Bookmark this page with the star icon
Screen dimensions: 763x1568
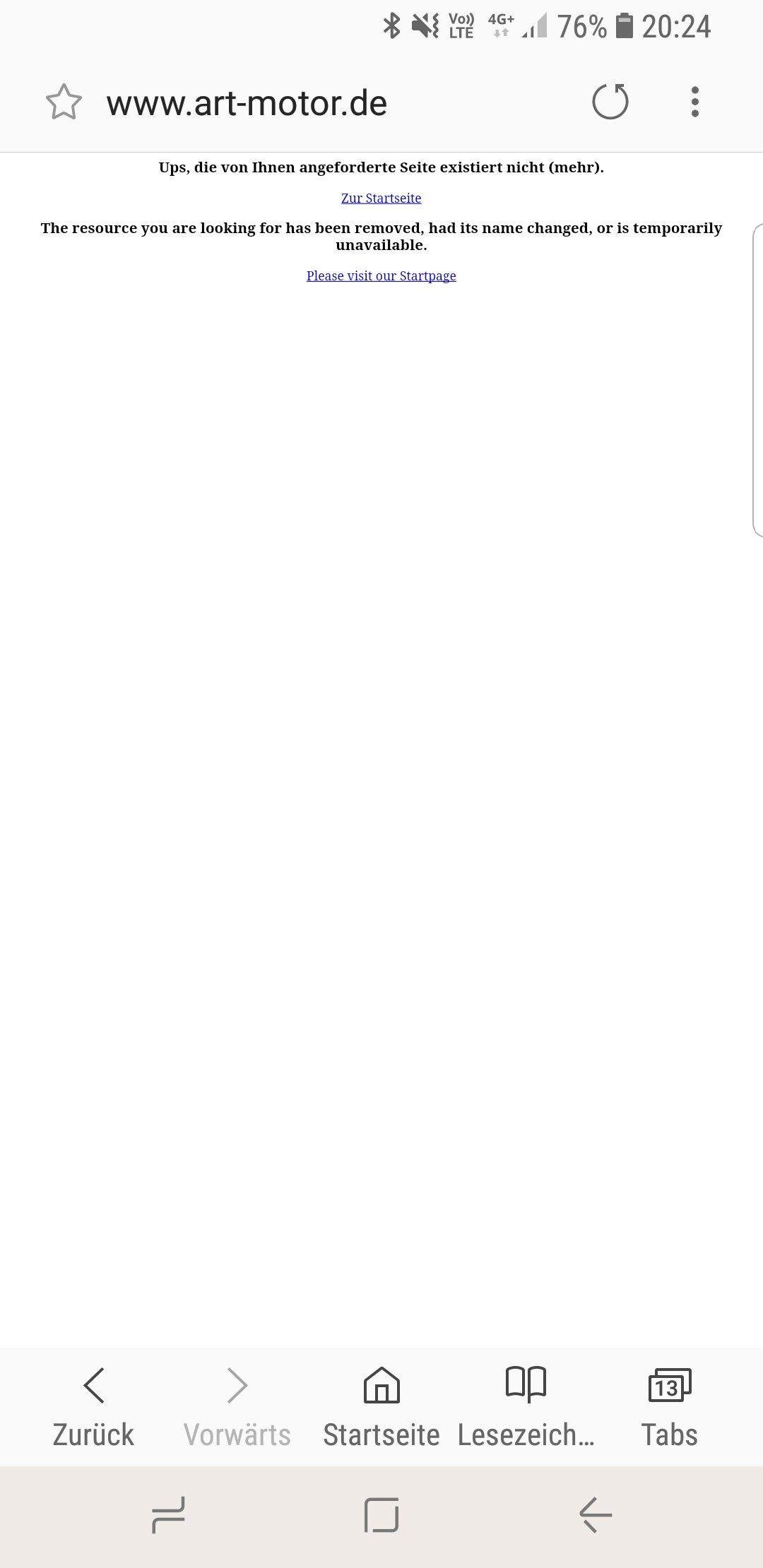tap(64, 102)
